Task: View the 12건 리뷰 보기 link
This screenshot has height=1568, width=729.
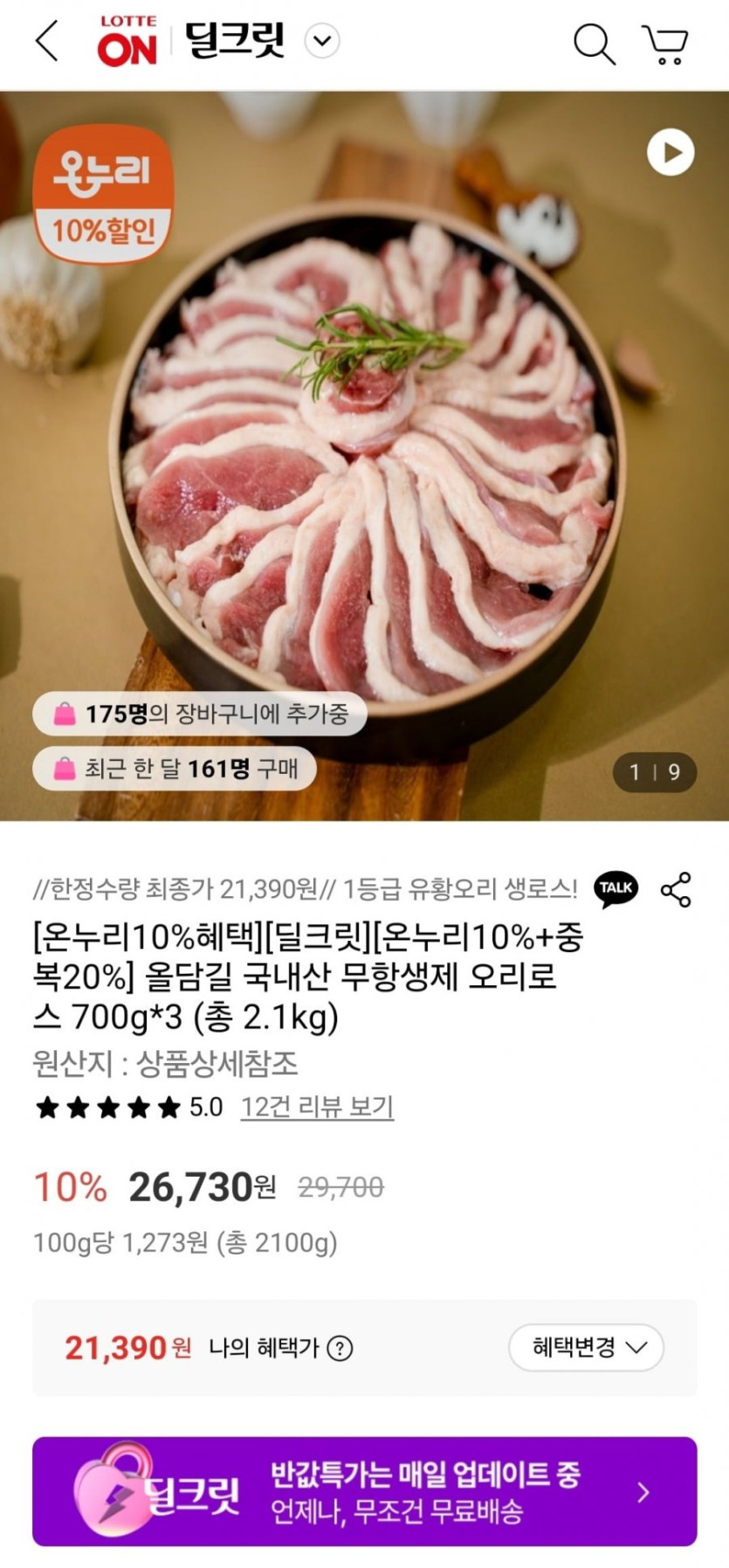Action: (317, 1107)
